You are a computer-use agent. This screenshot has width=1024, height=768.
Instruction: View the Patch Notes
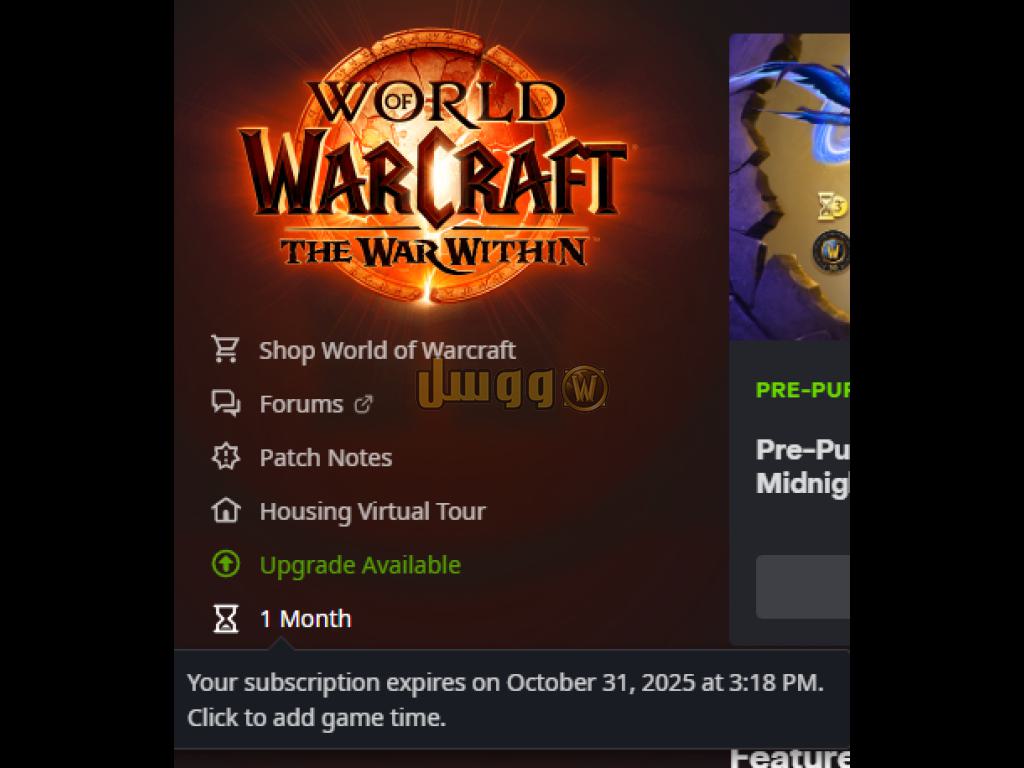pyautogui.click(x=325, y=458)
